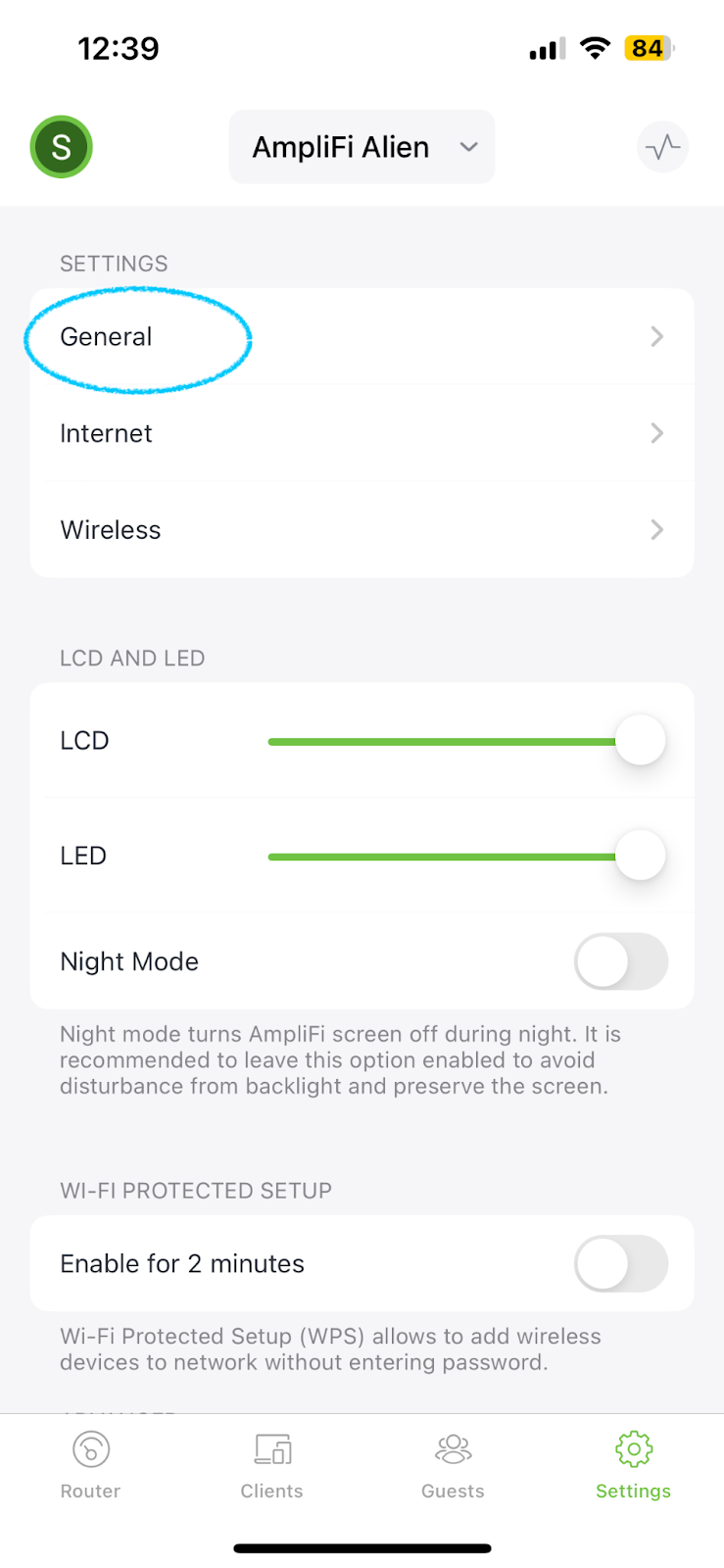Toggle WPS Enable for 2 minutes
The image size is (724, 1568).
click(621, 1263)
